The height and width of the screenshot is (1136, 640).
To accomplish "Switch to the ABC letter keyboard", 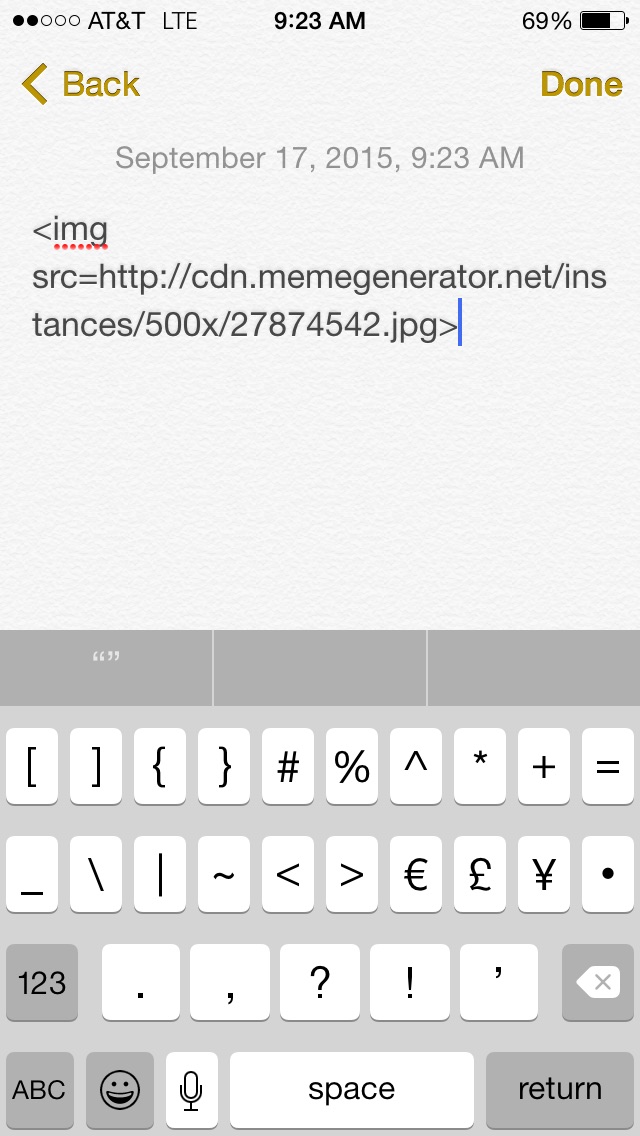I will (40, 1089).
